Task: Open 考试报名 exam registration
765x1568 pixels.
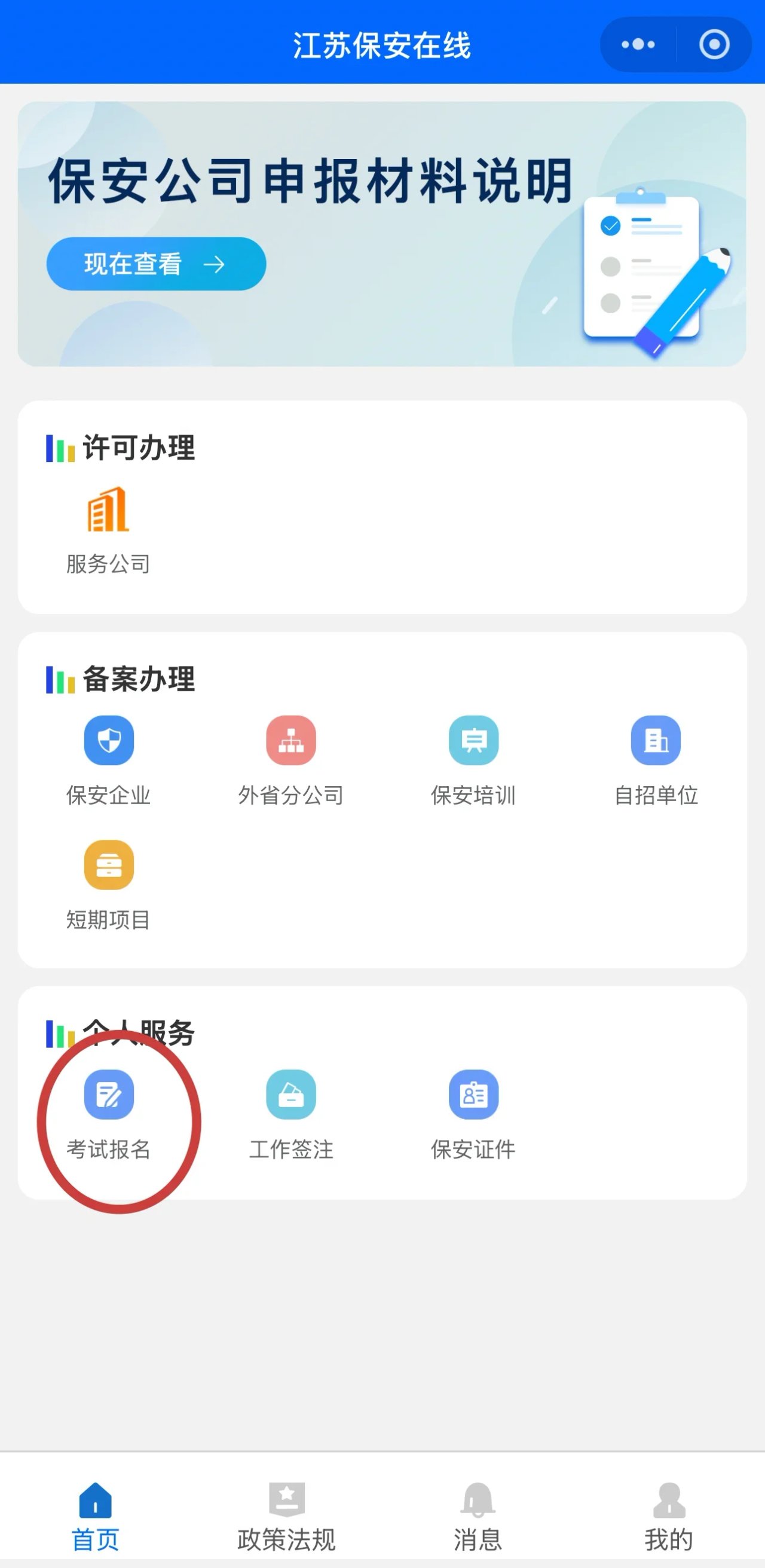Action: click(108, 1114)
